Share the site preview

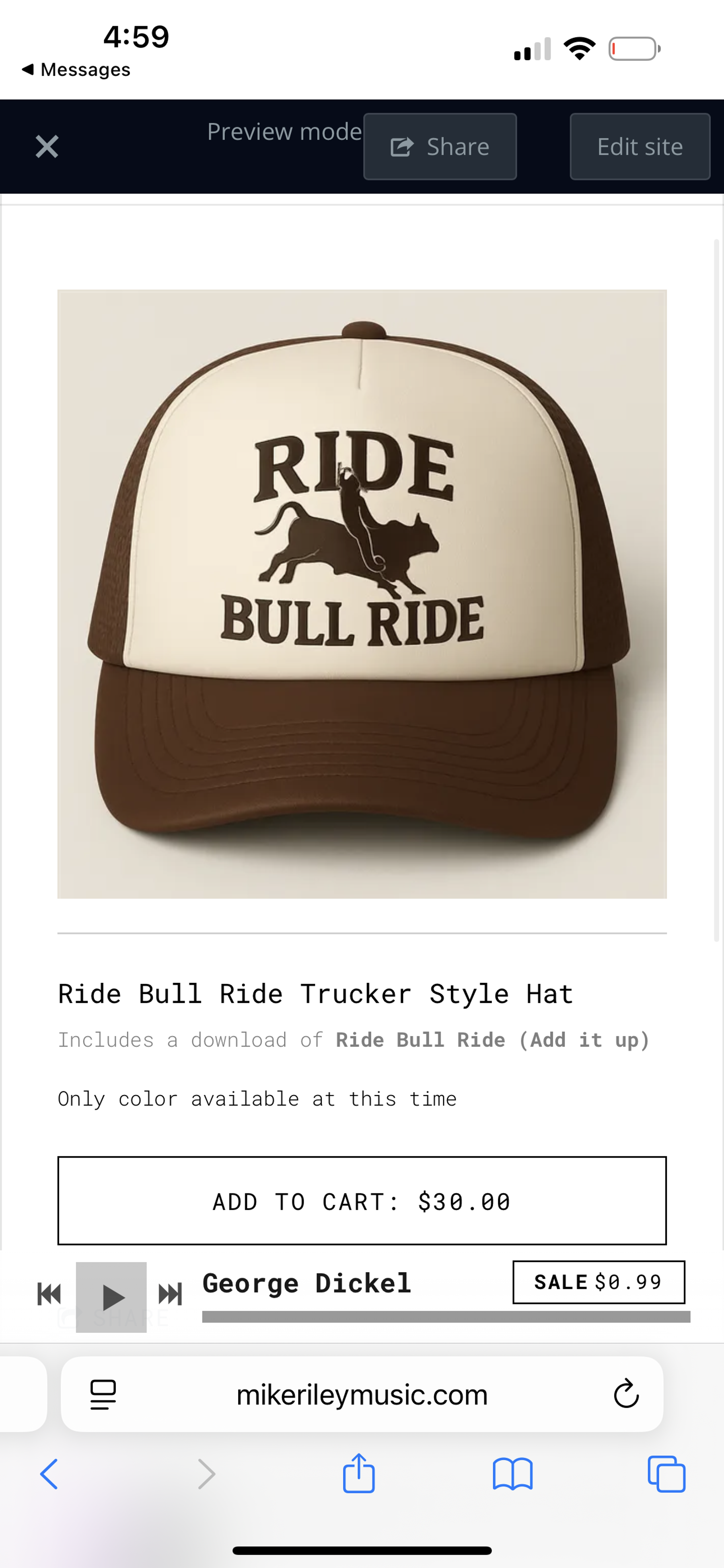tap(440, 147)
